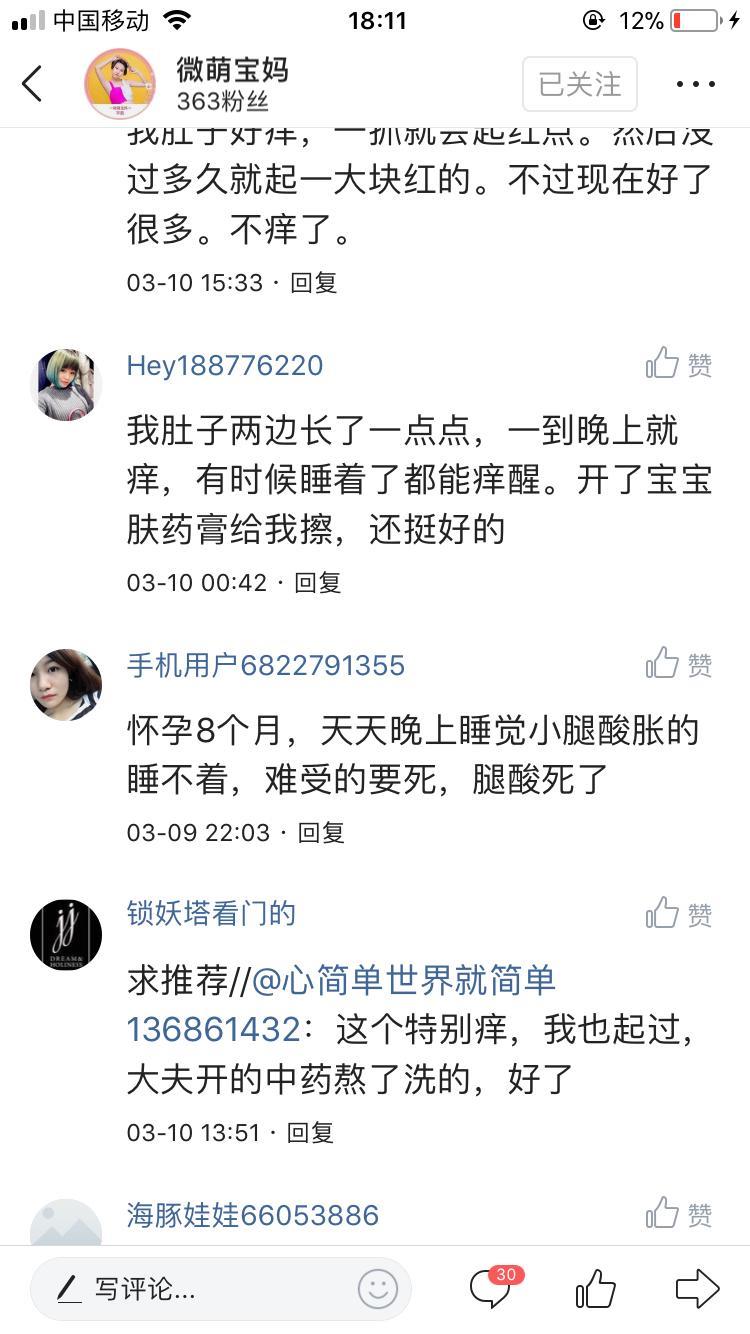View 手机用户6822791355's avatar
This screenshot has width=750, height=1334.
coord(66,685)
